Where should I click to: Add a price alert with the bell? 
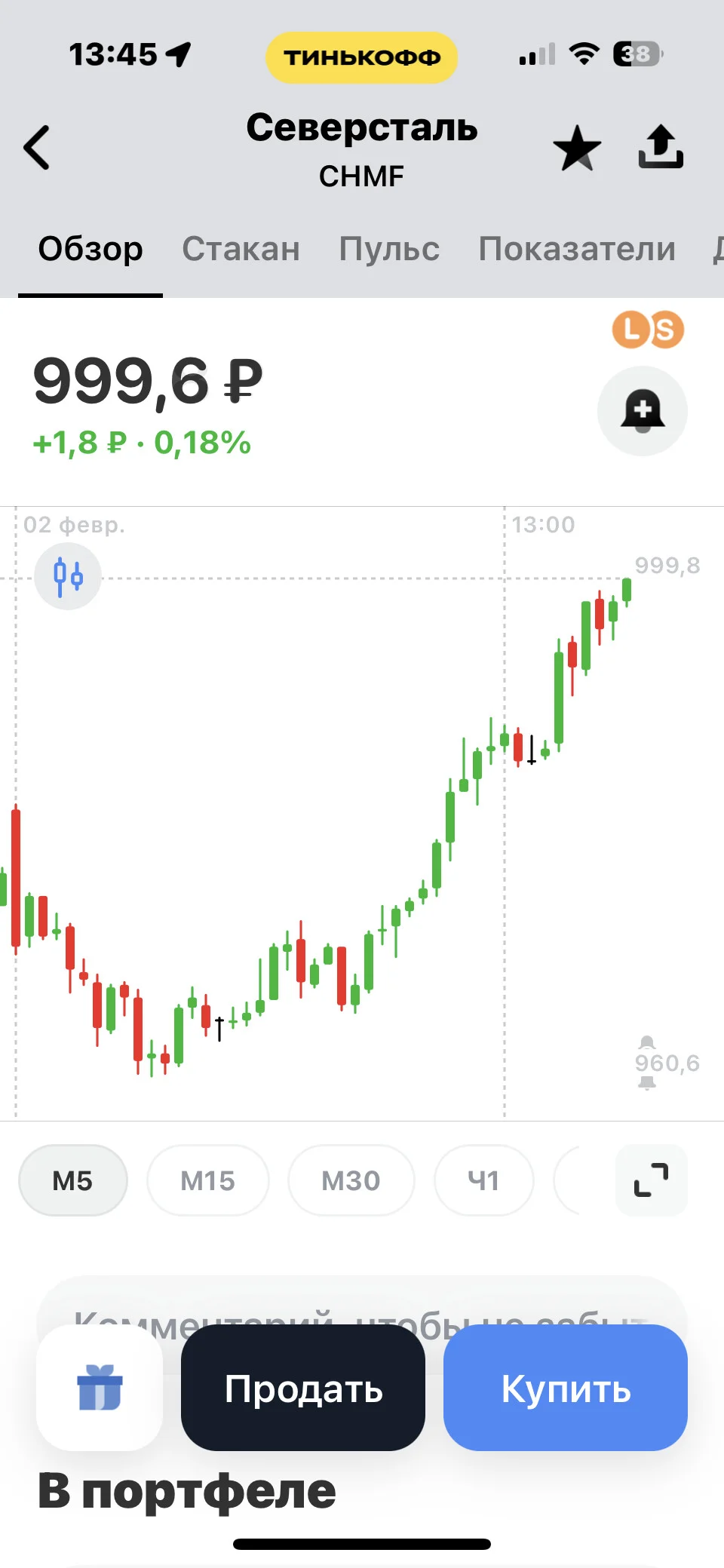click(x=643, y=411)
